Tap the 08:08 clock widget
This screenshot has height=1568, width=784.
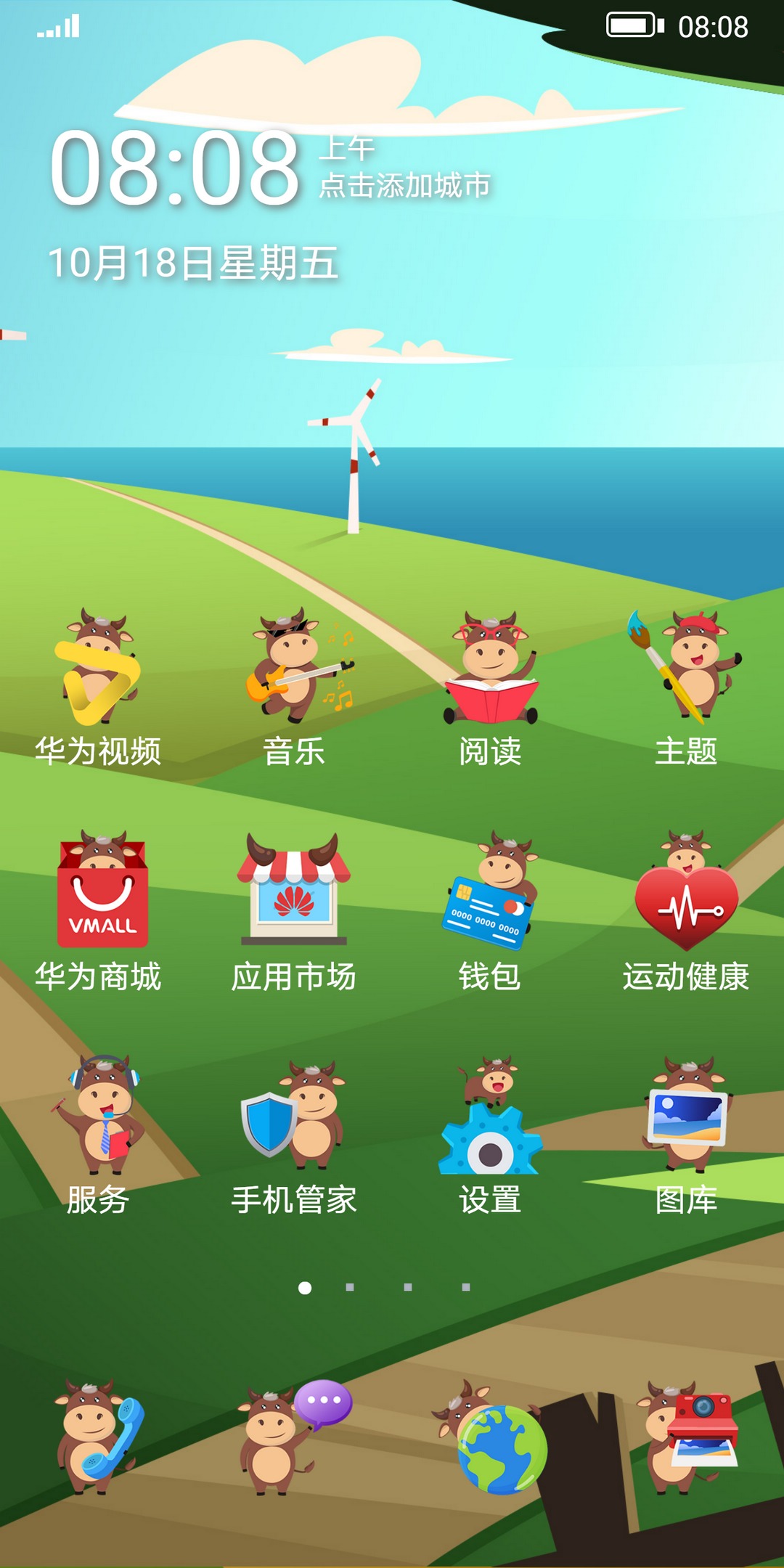tap(174, 168)
